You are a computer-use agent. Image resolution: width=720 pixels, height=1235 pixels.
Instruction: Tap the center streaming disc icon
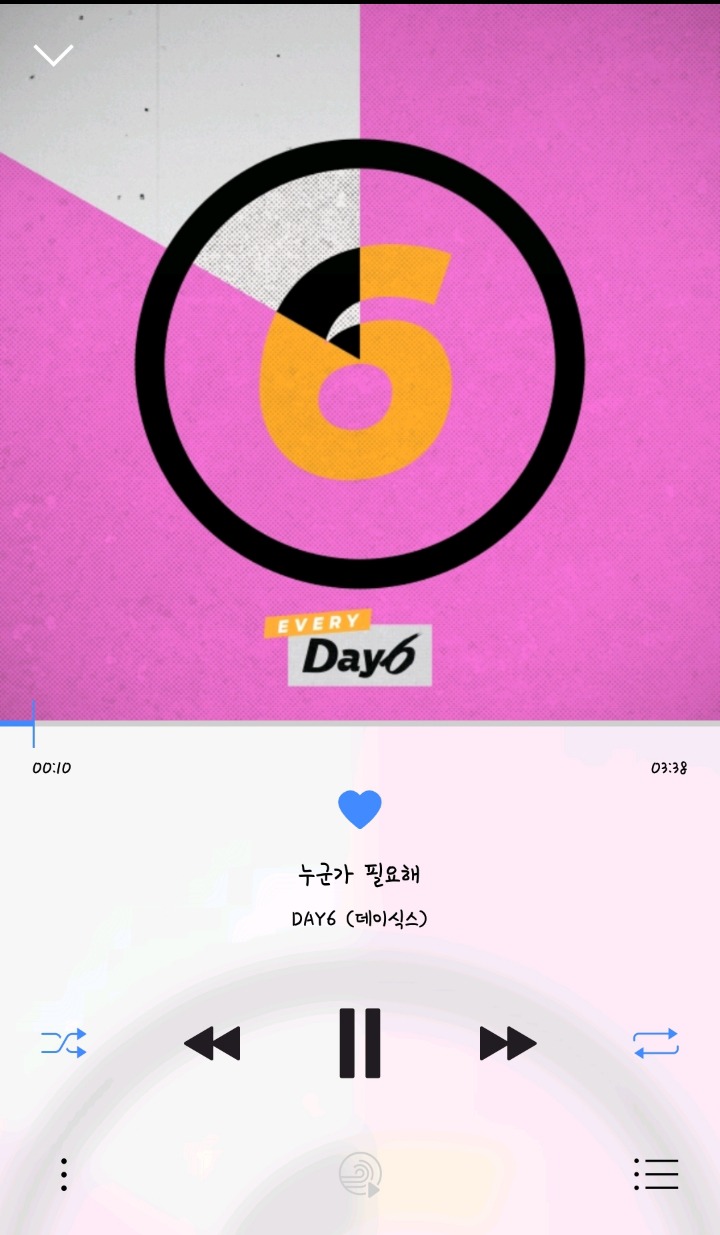(x=360, y=1174)
